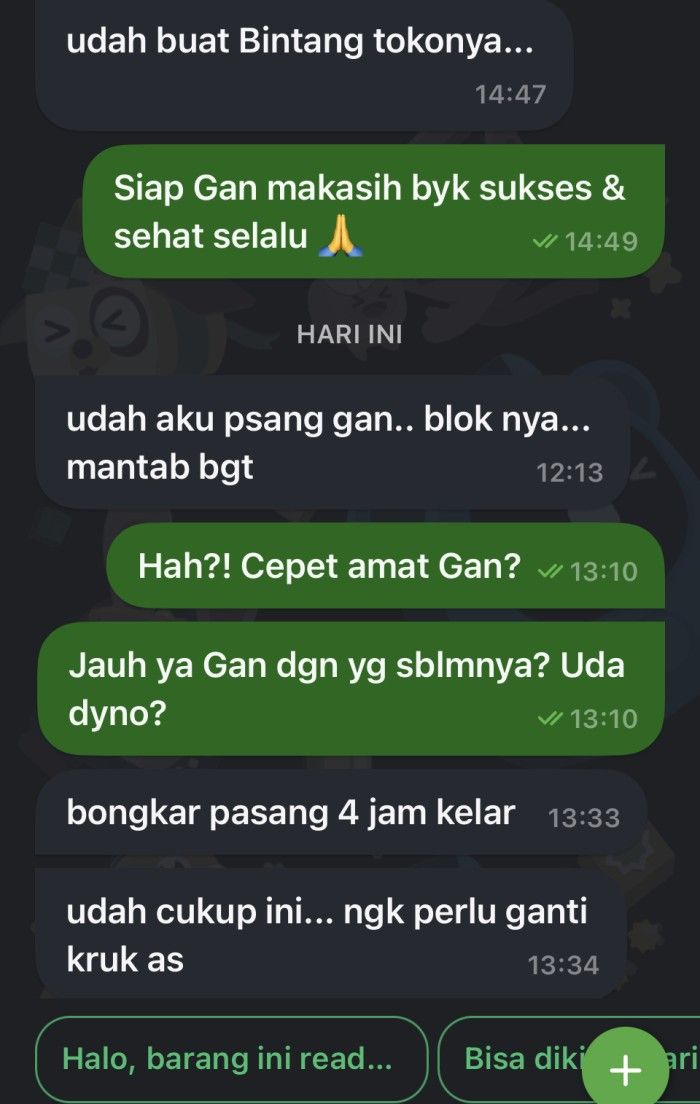Select the "Bisa diki..." quick reply chip
The width and height of the screenshot is (700, 1104).
click(x=510, y=1060)
